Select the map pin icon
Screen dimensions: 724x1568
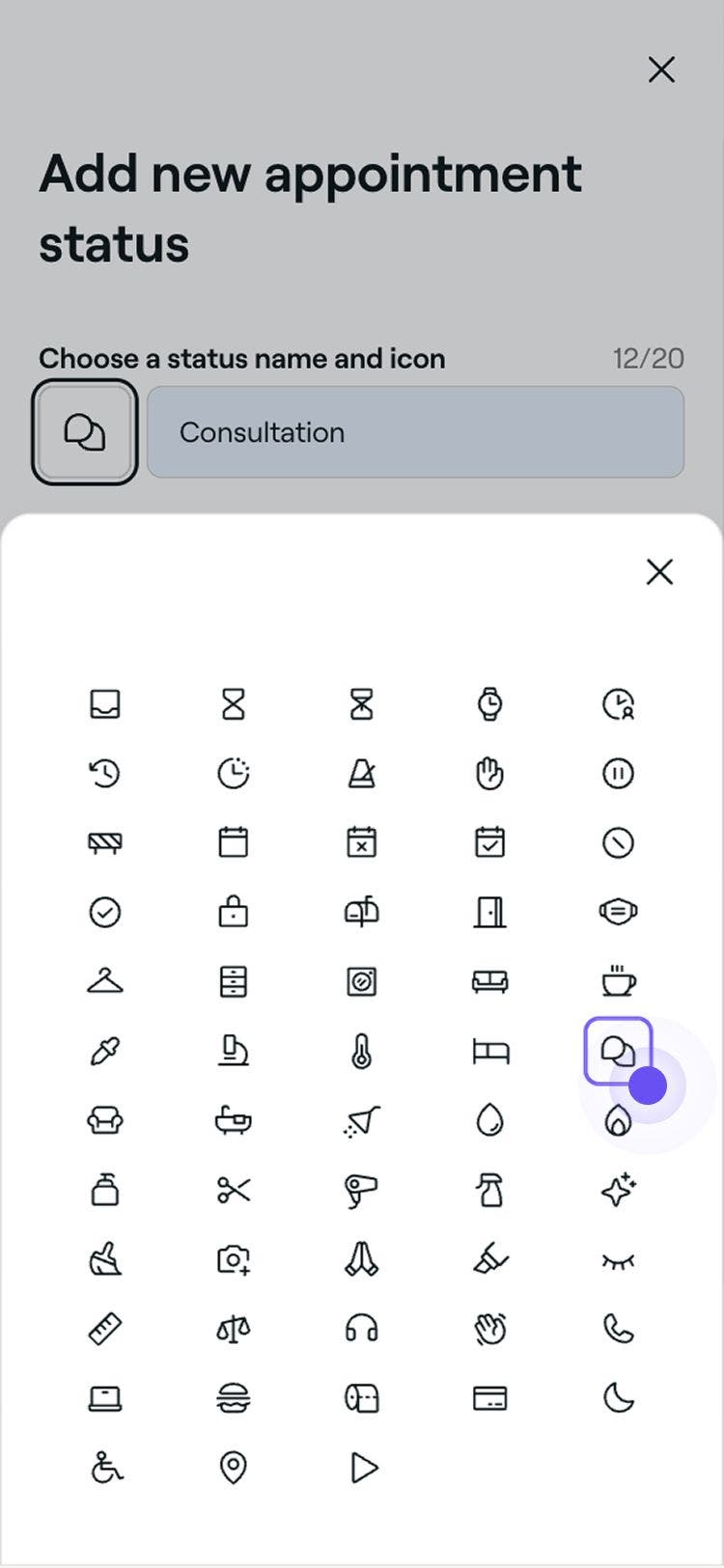click(234, 1468)
